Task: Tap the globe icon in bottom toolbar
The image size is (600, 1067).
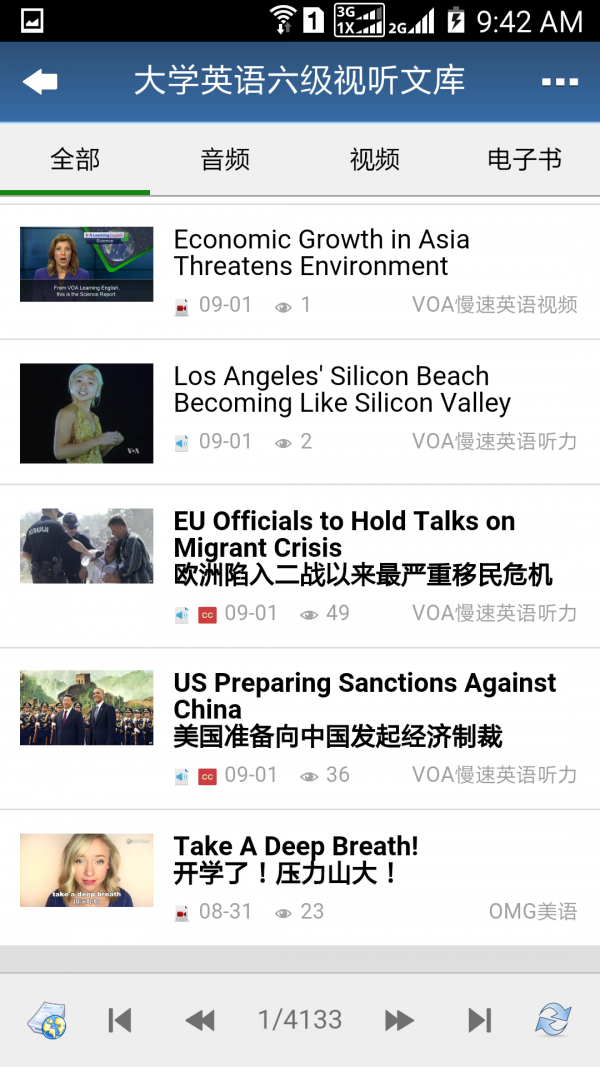Action: [x=47, y=1020]
